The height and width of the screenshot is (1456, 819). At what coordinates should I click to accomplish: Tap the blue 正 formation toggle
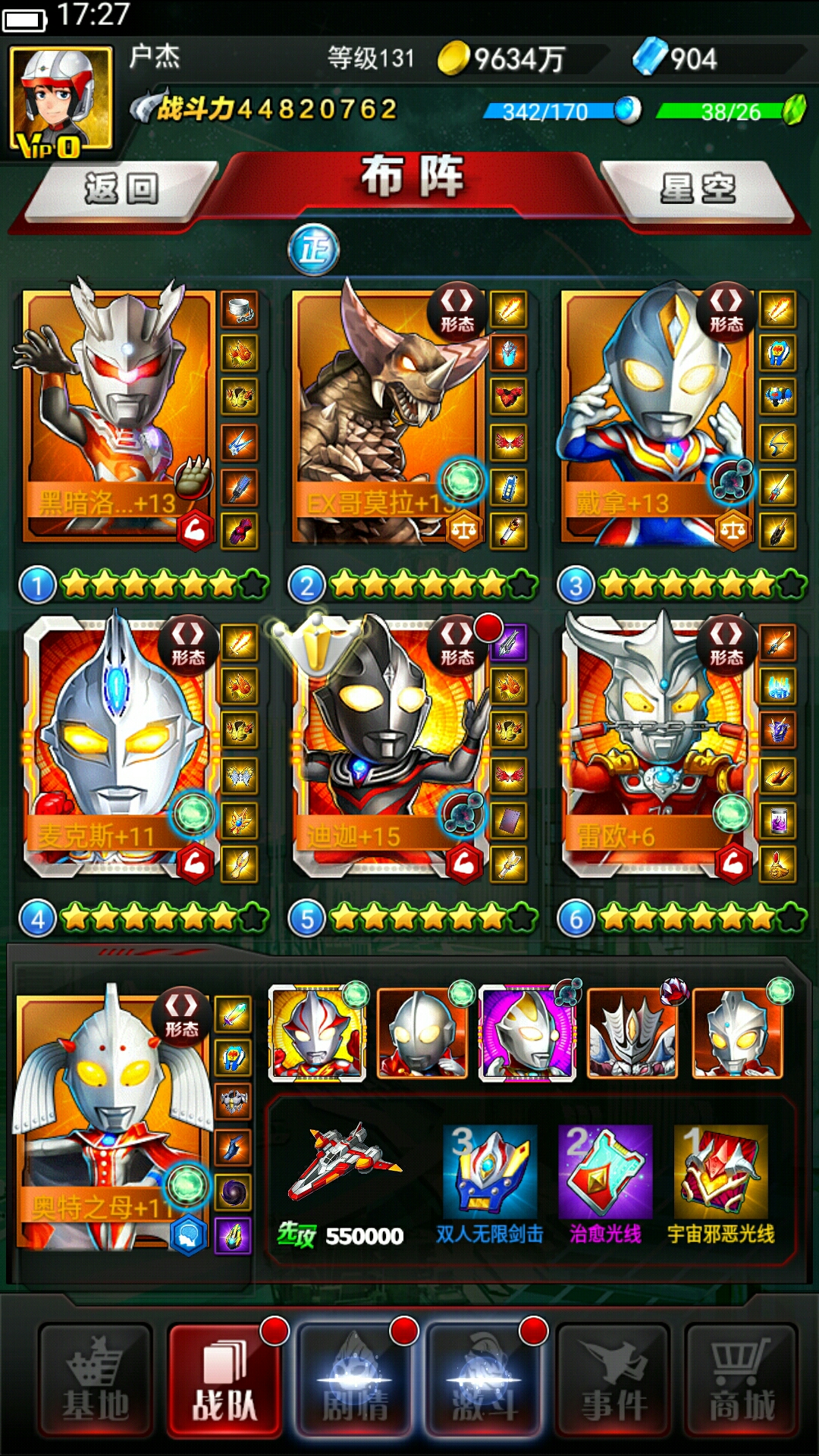[x=313, y=249]
